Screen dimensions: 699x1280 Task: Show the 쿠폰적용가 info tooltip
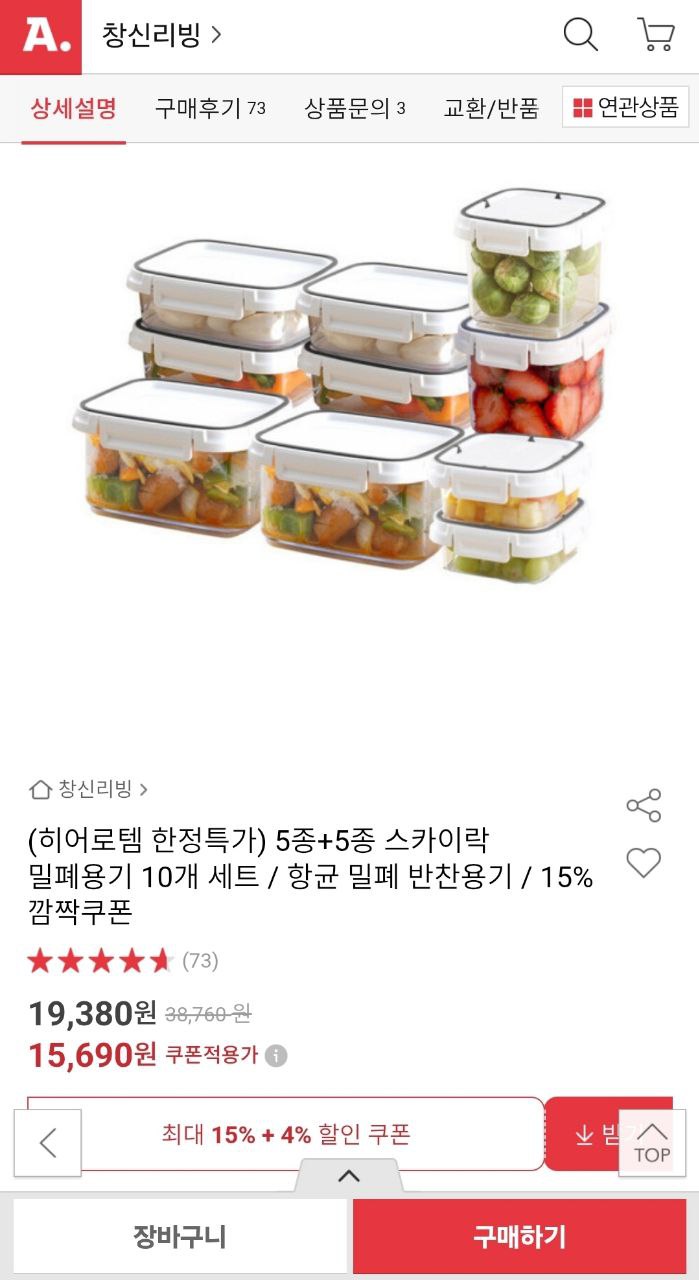point(276,1055)
